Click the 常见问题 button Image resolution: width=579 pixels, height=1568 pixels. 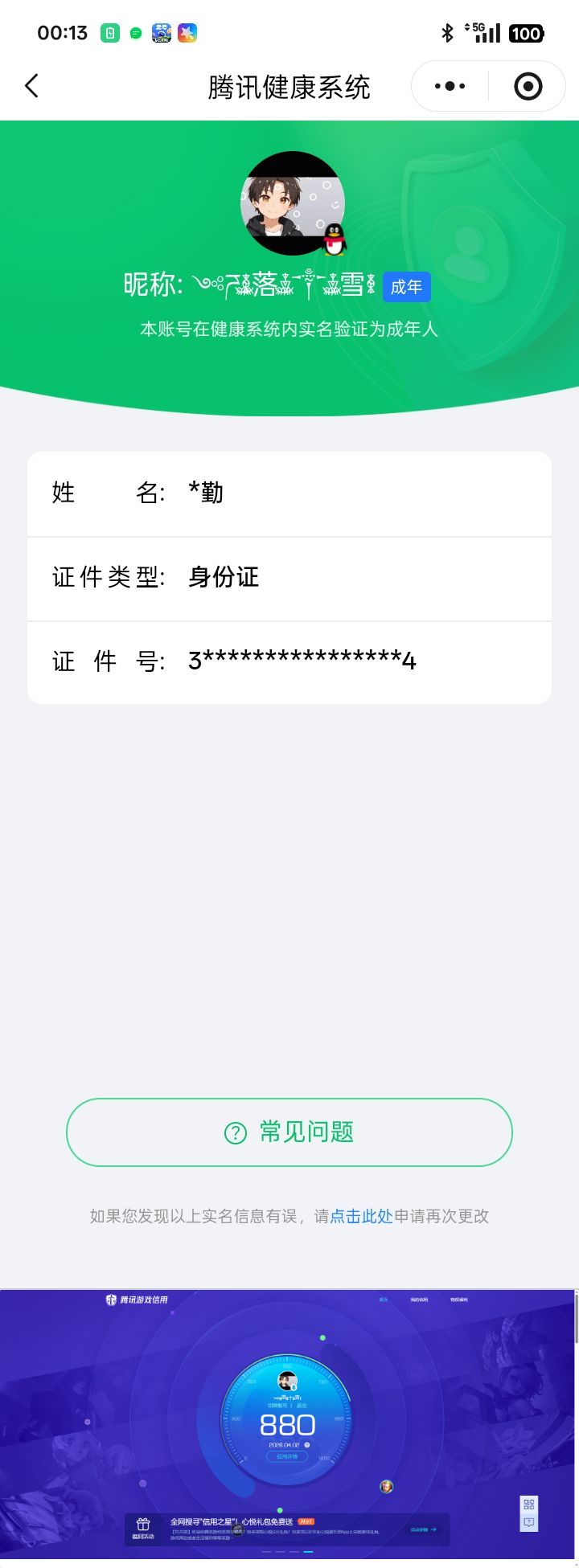pos(289,1132)
